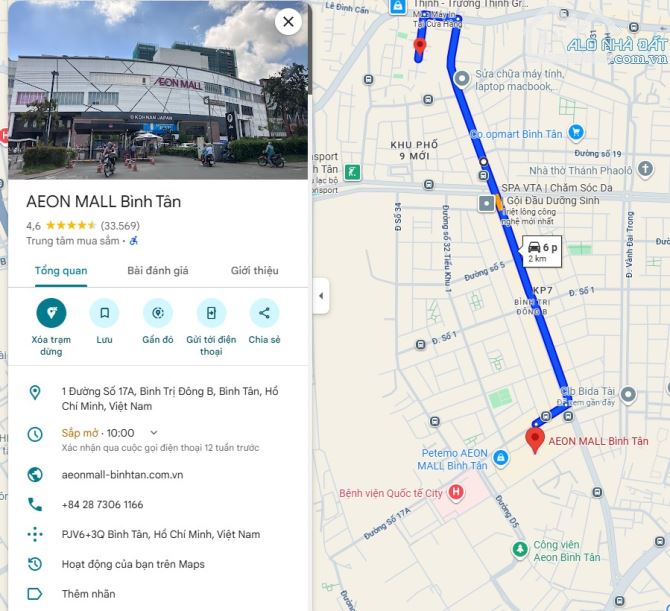Open the aeonmall-binhtan.com.vn website
This screenshot has width=670, height=611.
coord(122,475)
